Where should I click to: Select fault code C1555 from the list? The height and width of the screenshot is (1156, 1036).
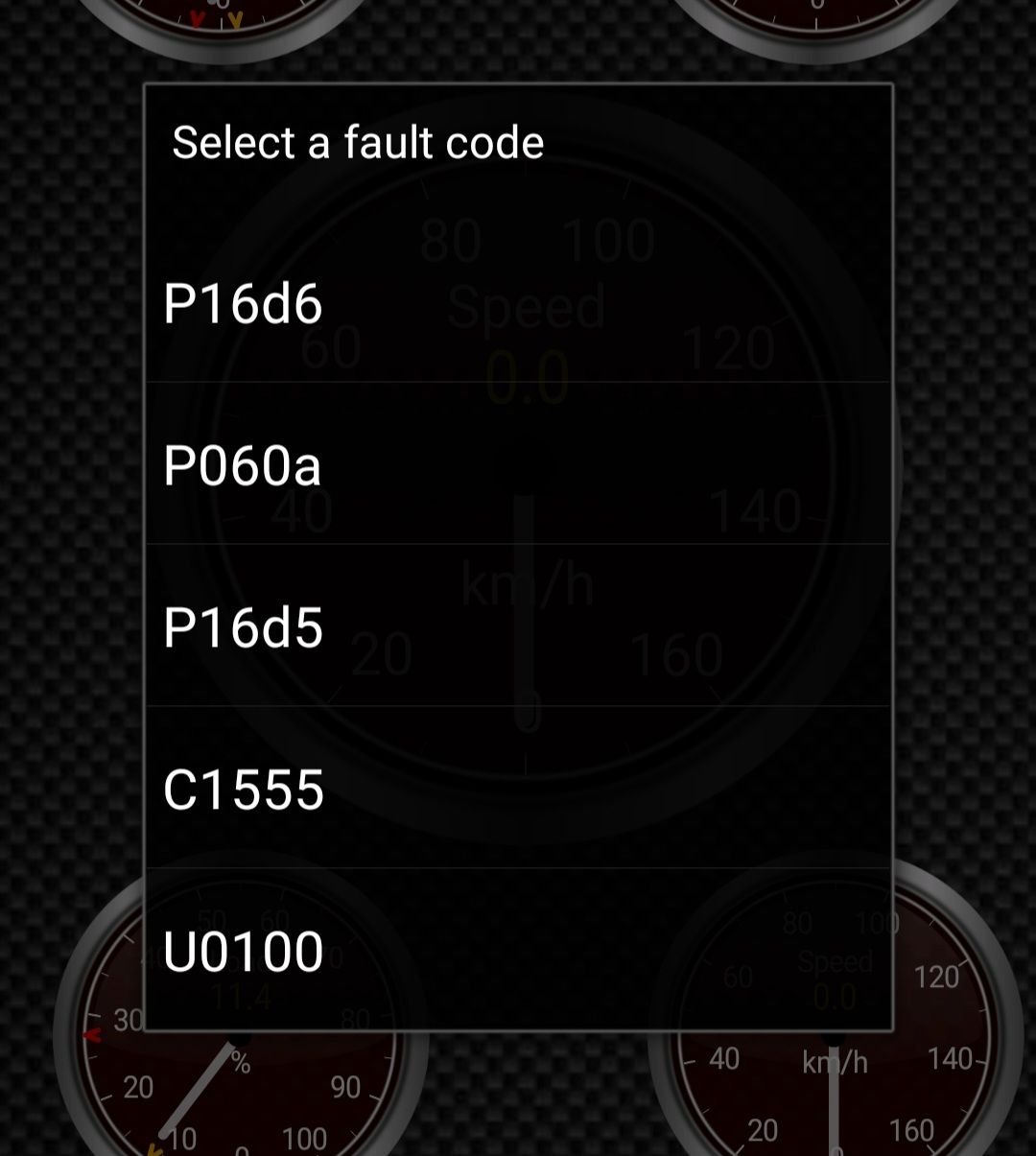(243, 790)
